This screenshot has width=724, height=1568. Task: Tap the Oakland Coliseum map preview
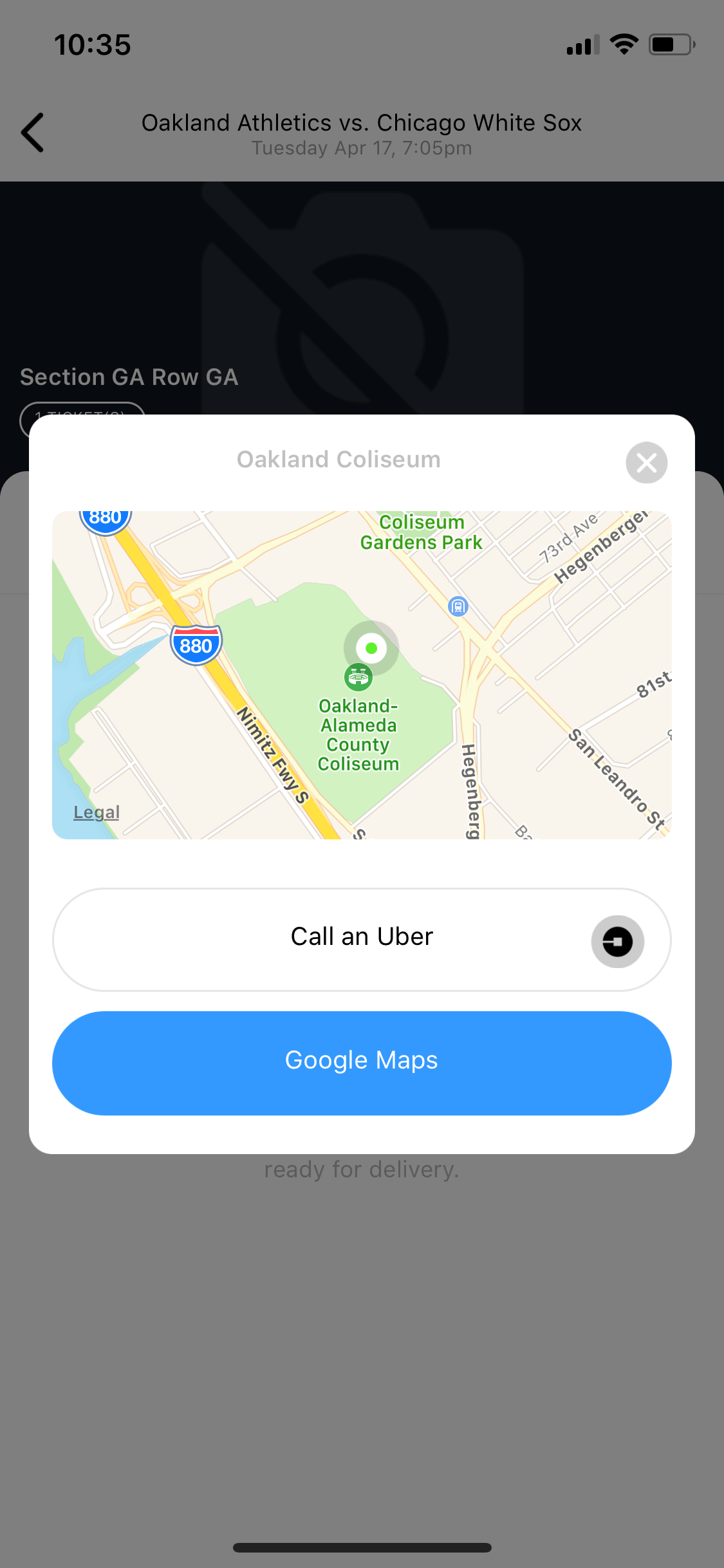(x=362, y=675)
